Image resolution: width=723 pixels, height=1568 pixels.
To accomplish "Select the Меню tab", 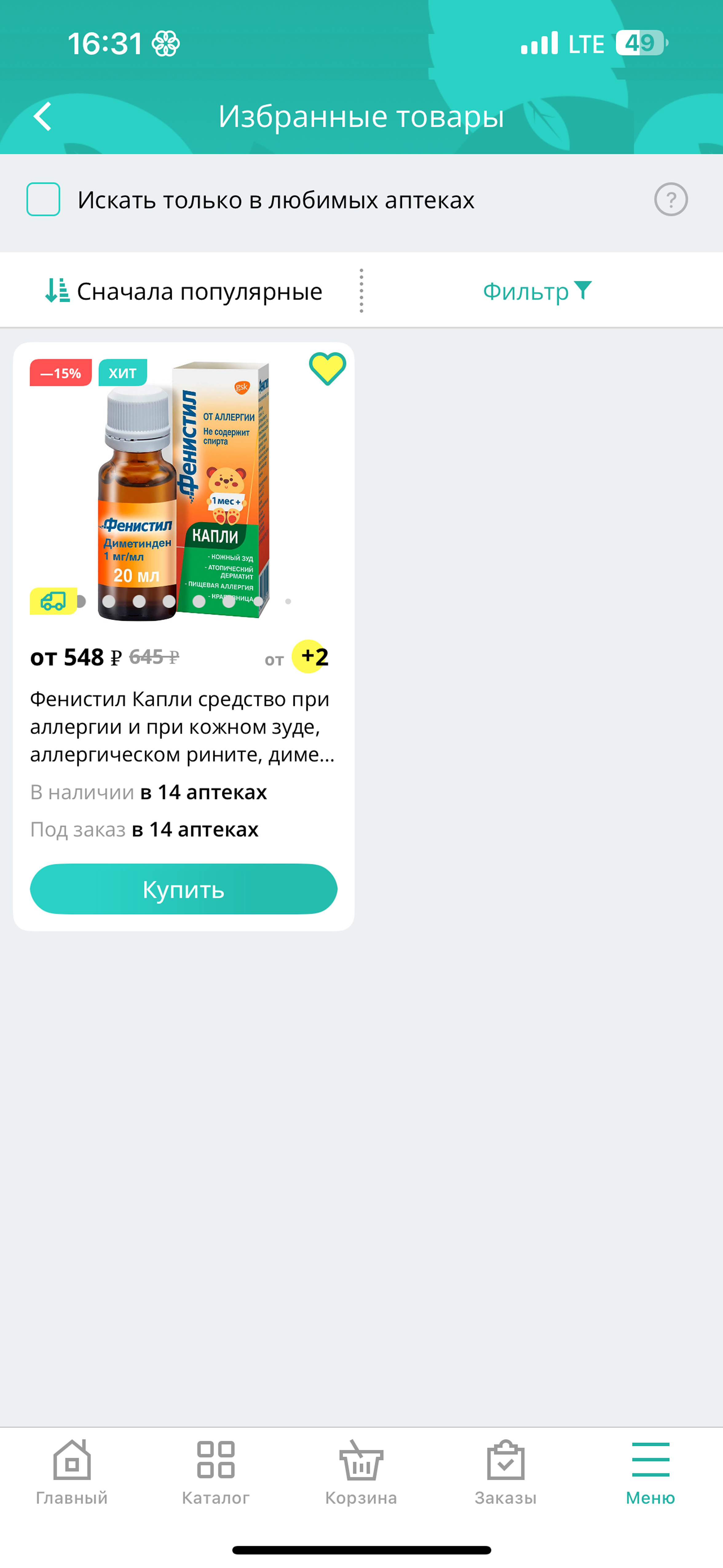I will pyautogui.click(x=650, y=1472).
